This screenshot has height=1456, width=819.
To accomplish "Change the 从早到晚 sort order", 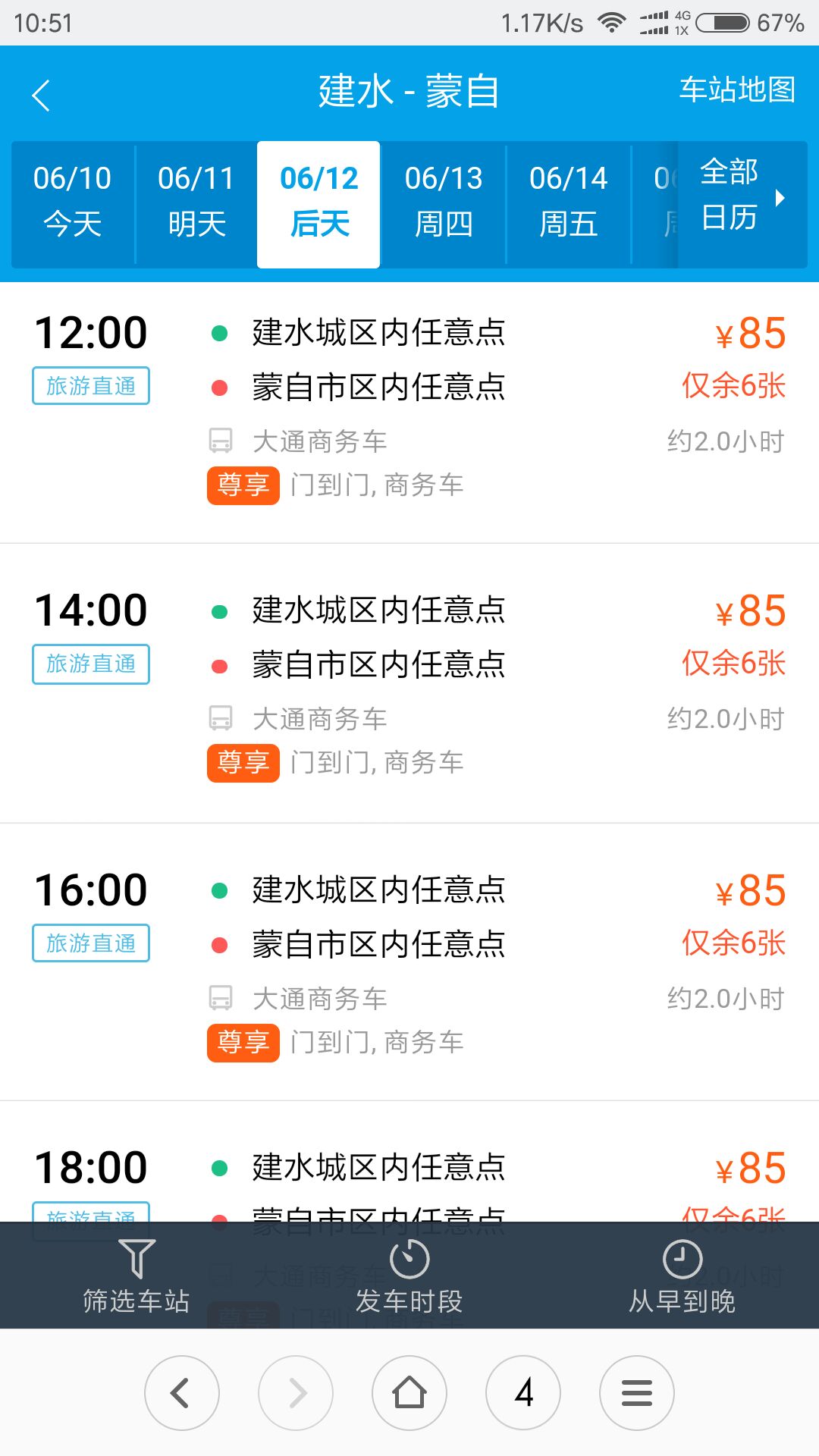I will [682, 1276].
